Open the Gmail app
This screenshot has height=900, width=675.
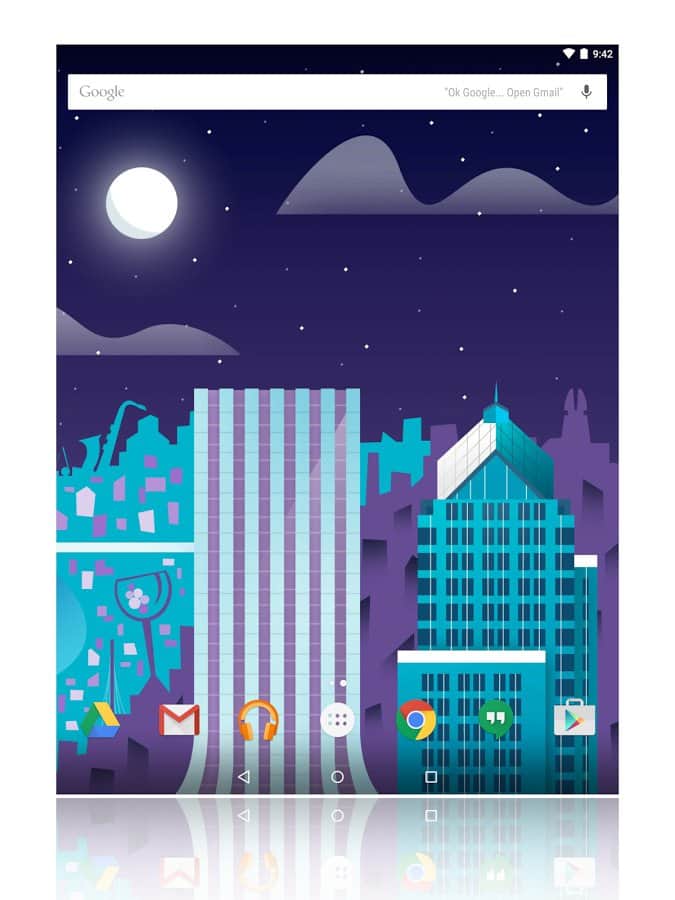pos(179,719)
